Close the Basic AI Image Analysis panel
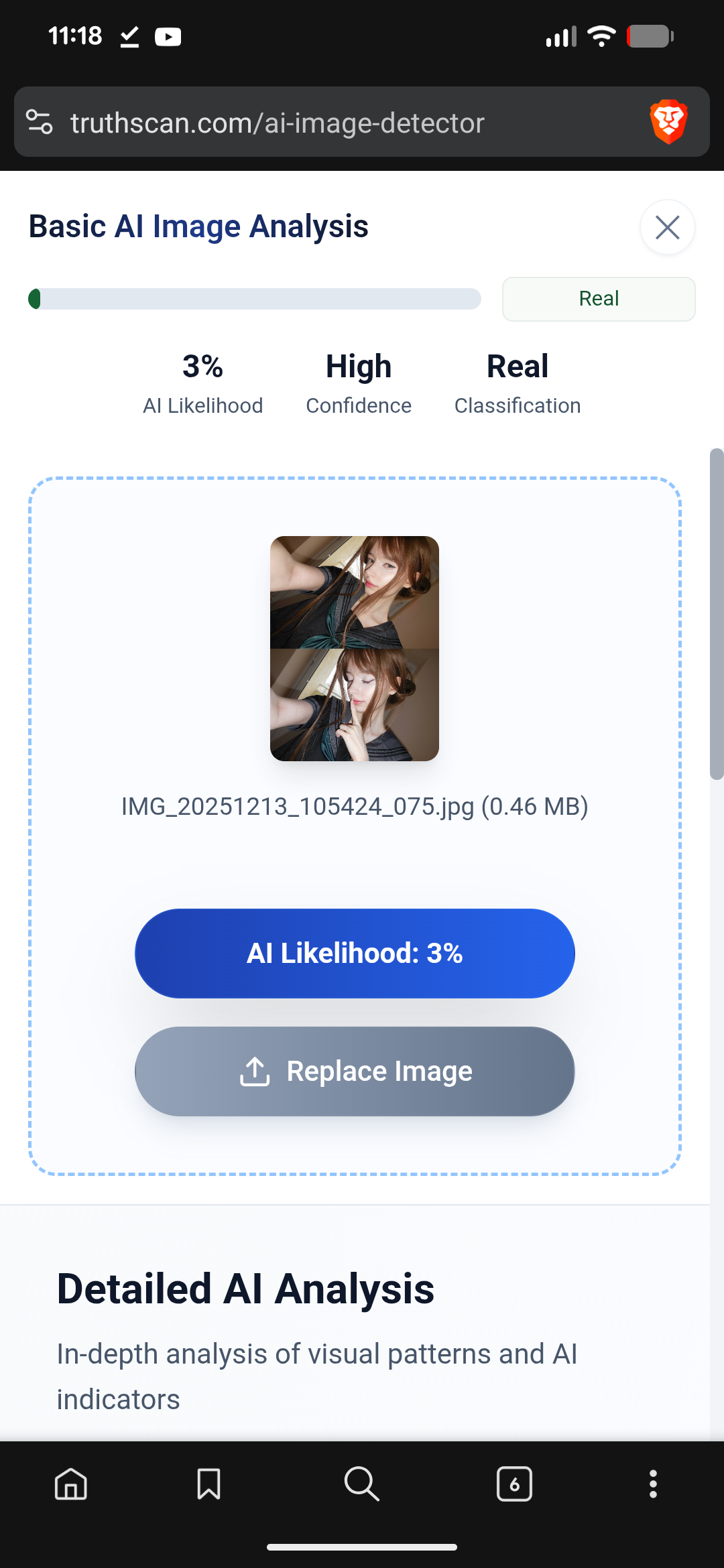This screenshot has height=1568, width=724. click(x=667, y=228)
